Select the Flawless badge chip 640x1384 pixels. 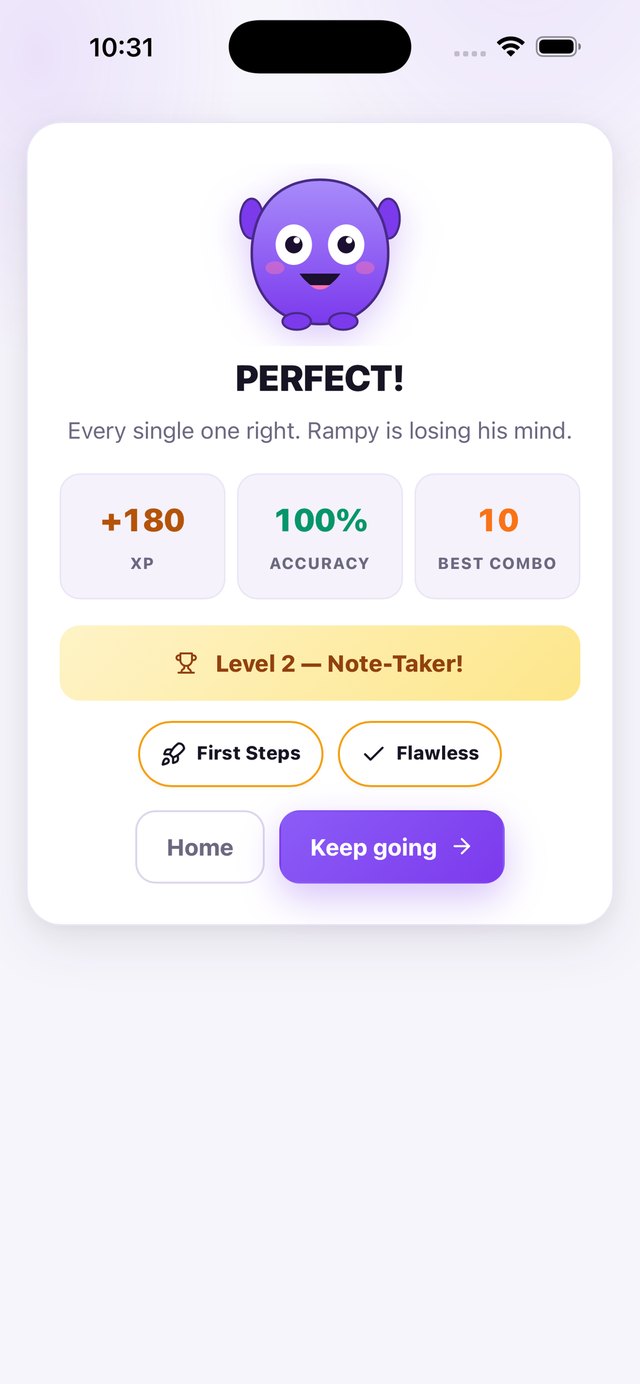click(419, 754)
